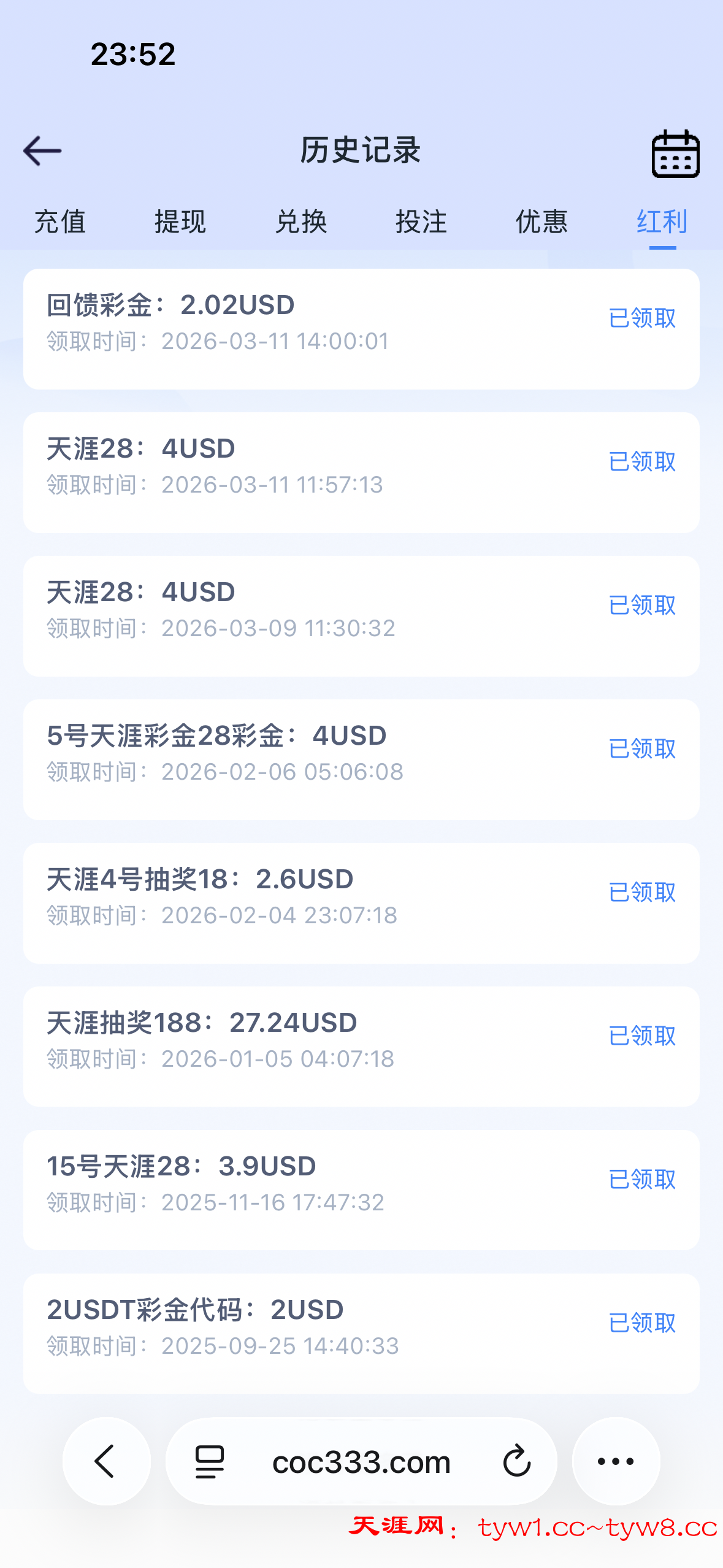Select the 投注 tab

(421, 222)
